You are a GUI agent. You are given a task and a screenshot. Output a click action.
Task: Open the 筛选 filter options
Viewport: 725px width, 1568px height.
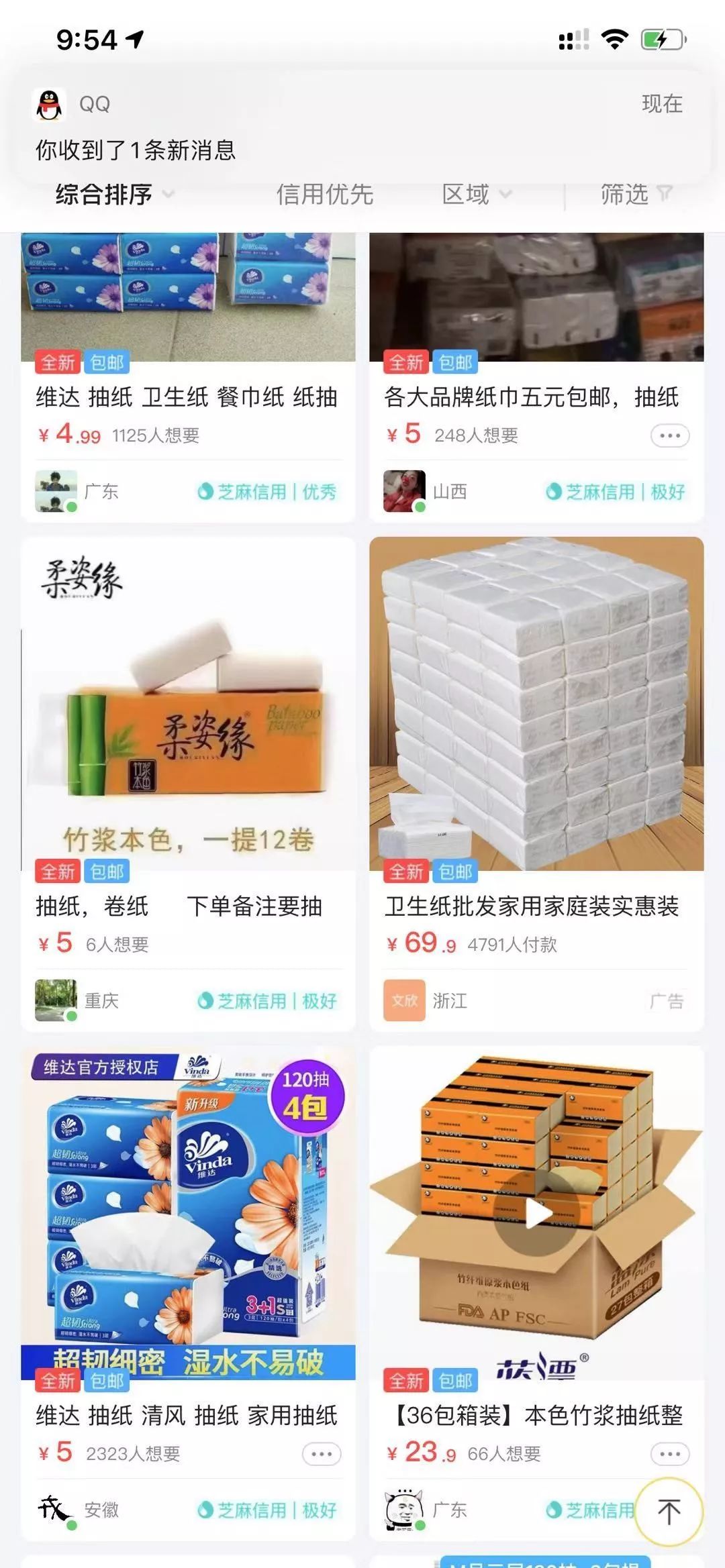pyautogui.click(x=634, y=195)
